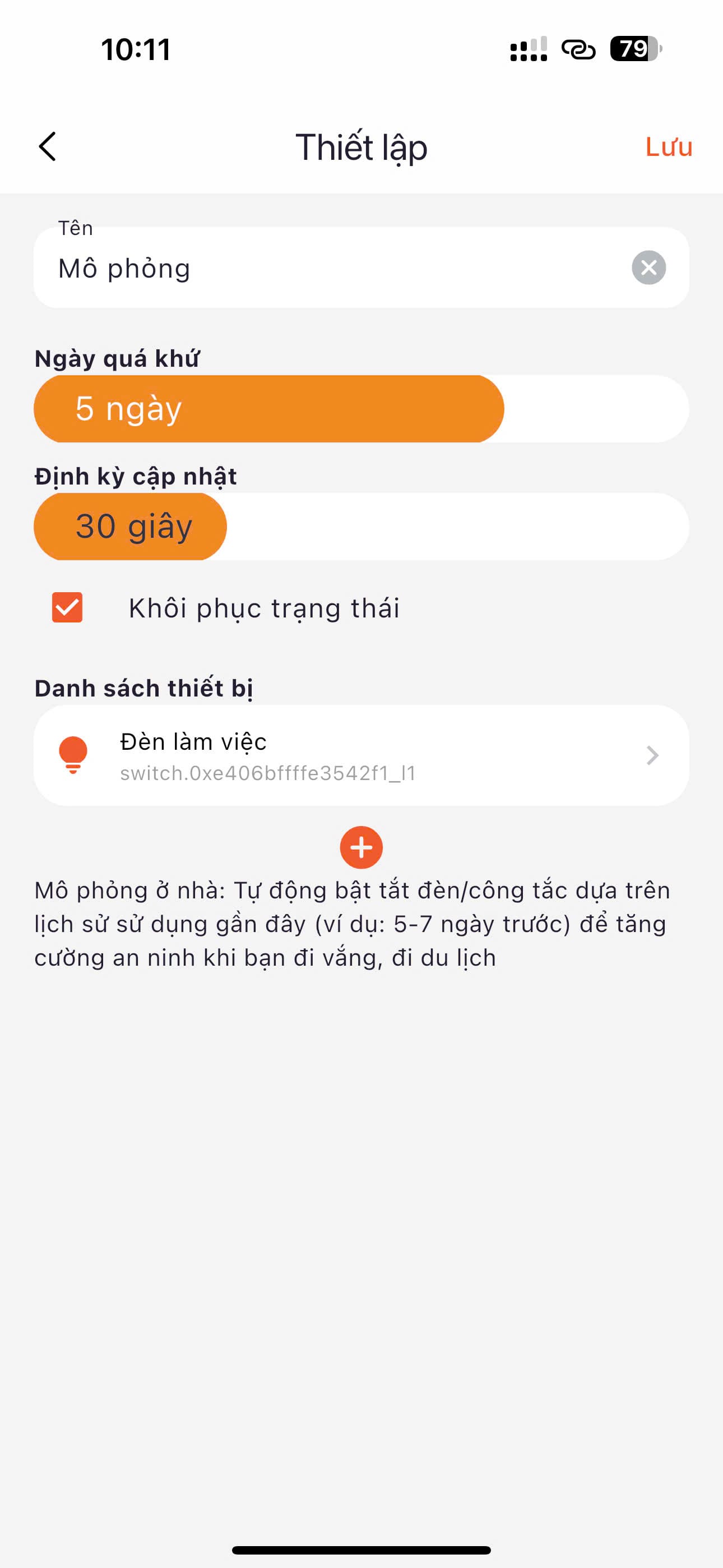Clear the name field with the X icon
This screenshot has height=1568, width=723.
click(649, 268)
